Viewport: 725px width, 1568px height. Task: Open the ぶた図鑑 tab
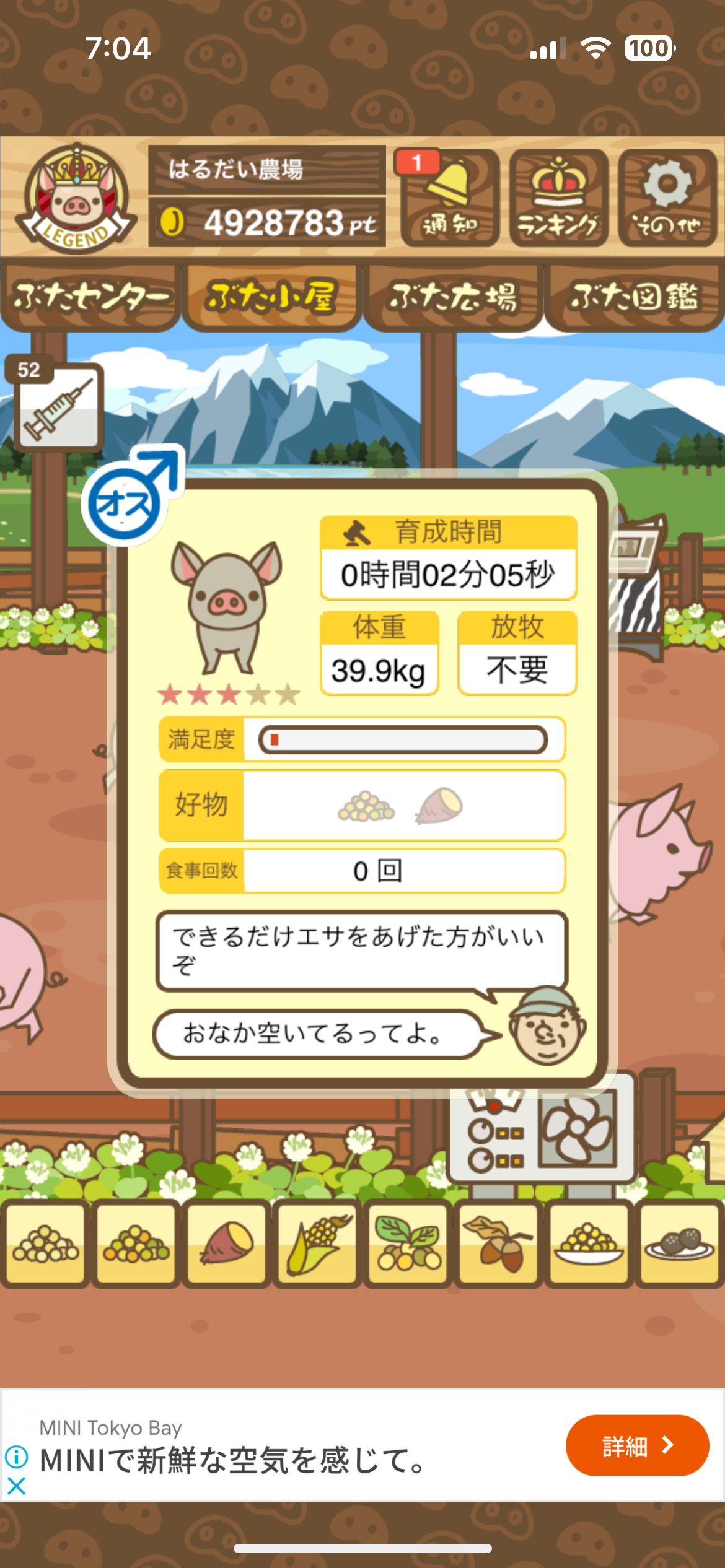point(634,297)
